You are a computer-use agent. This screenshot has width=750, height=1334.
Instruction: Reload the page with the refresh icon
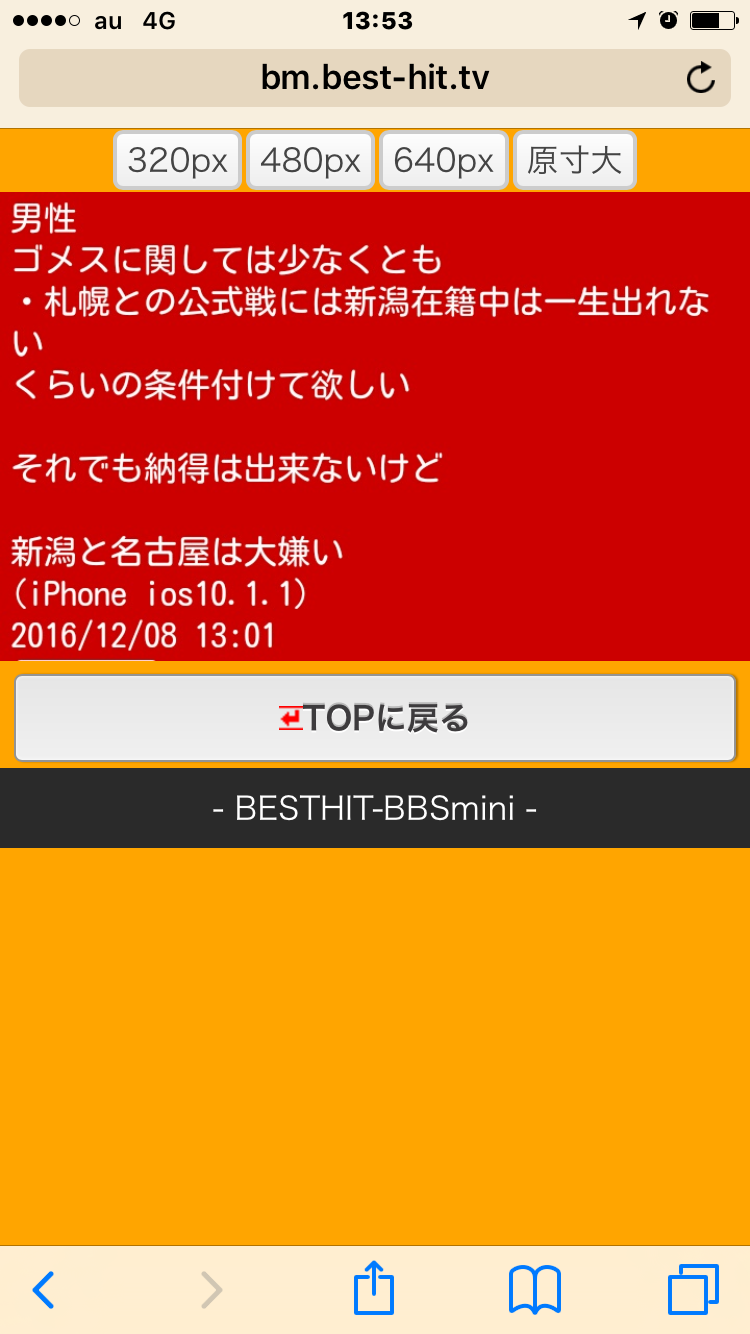pyautogui.click(x=701, y=78)
